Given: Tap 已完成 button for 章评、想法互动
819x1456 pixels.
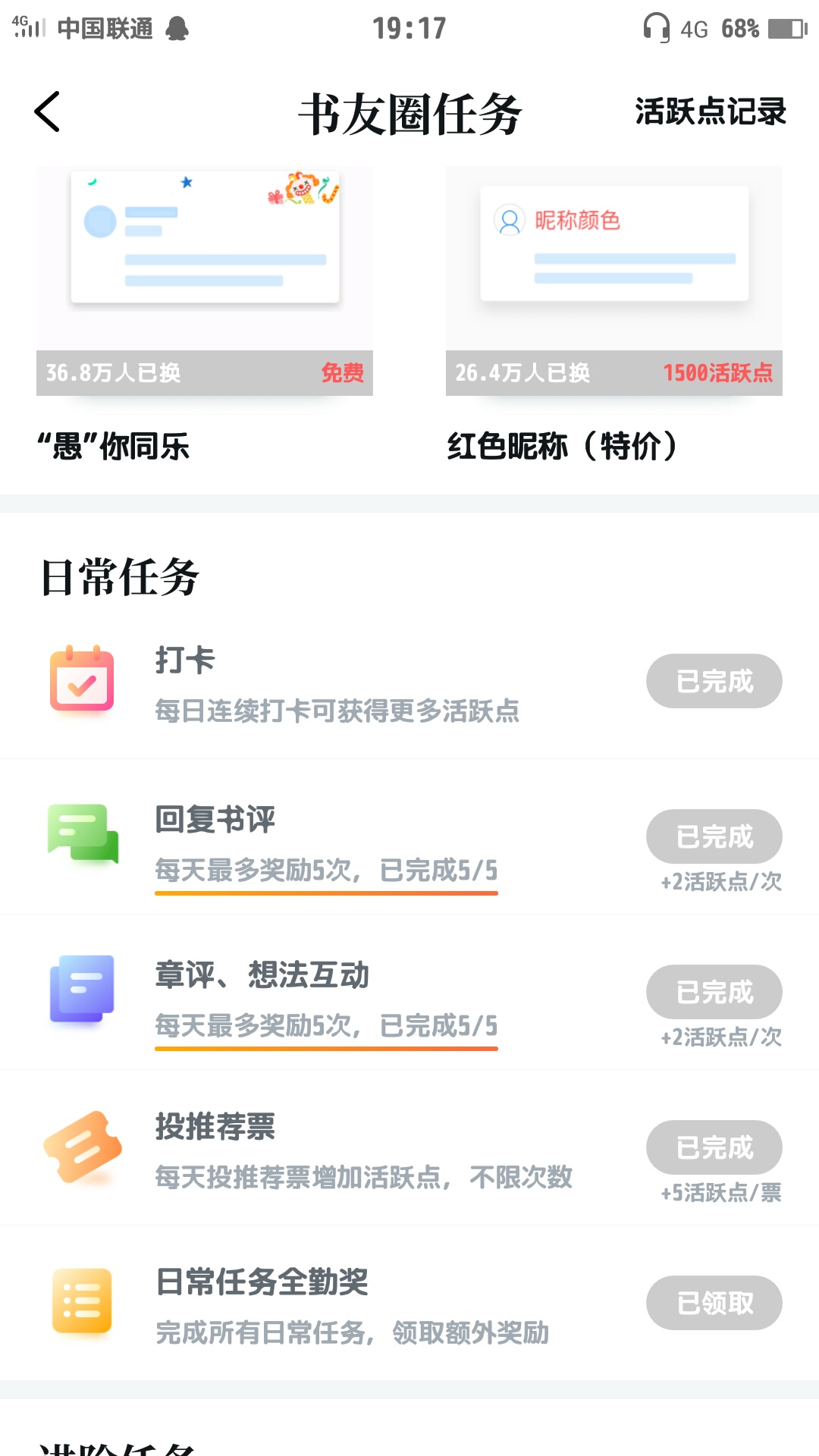Looking at the screenshot, I should coord(714,992).
